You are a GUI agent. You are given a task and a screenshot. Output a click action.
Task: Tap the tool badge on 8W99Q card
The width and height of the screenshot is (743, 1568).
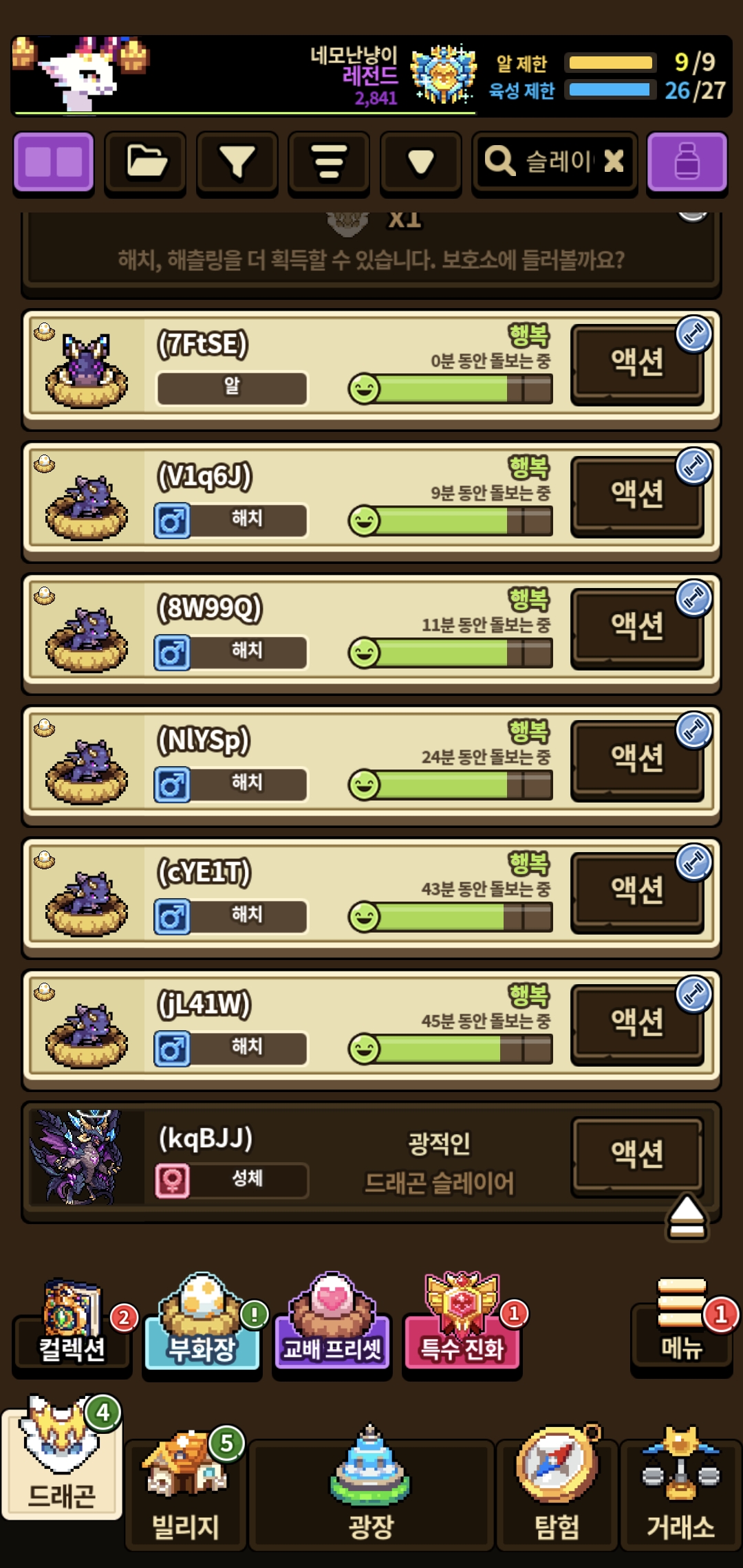tap(693, 598)
